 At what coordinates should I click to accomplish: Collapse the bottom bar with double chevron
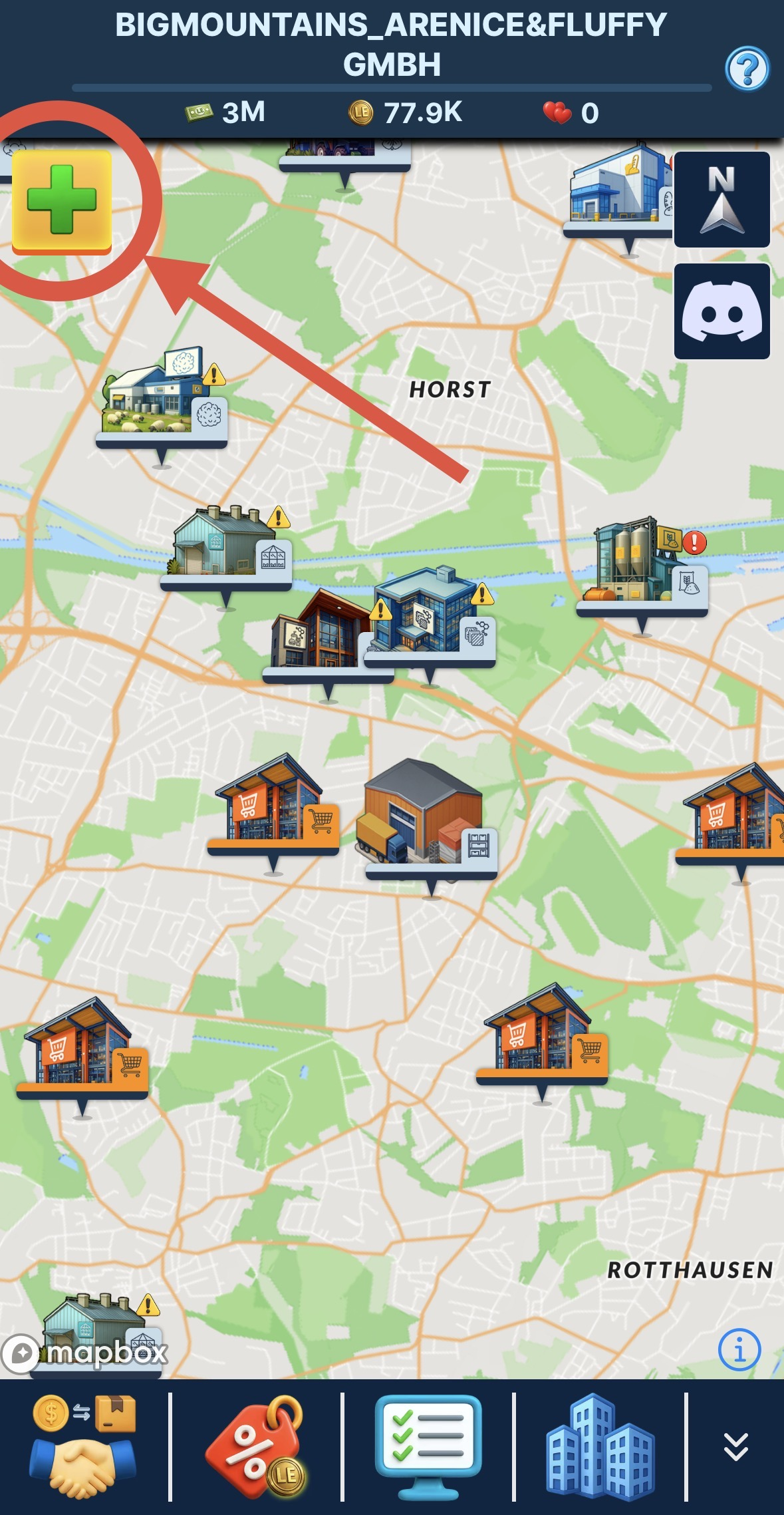(735, 1446)
